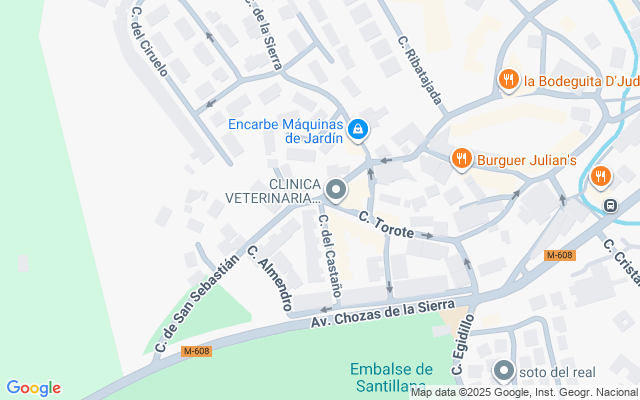Tap the unlabeled restaurant pin near the bus stop
Image resolution: width=640 pixels, height=400 pixels.
pos(601,177)
